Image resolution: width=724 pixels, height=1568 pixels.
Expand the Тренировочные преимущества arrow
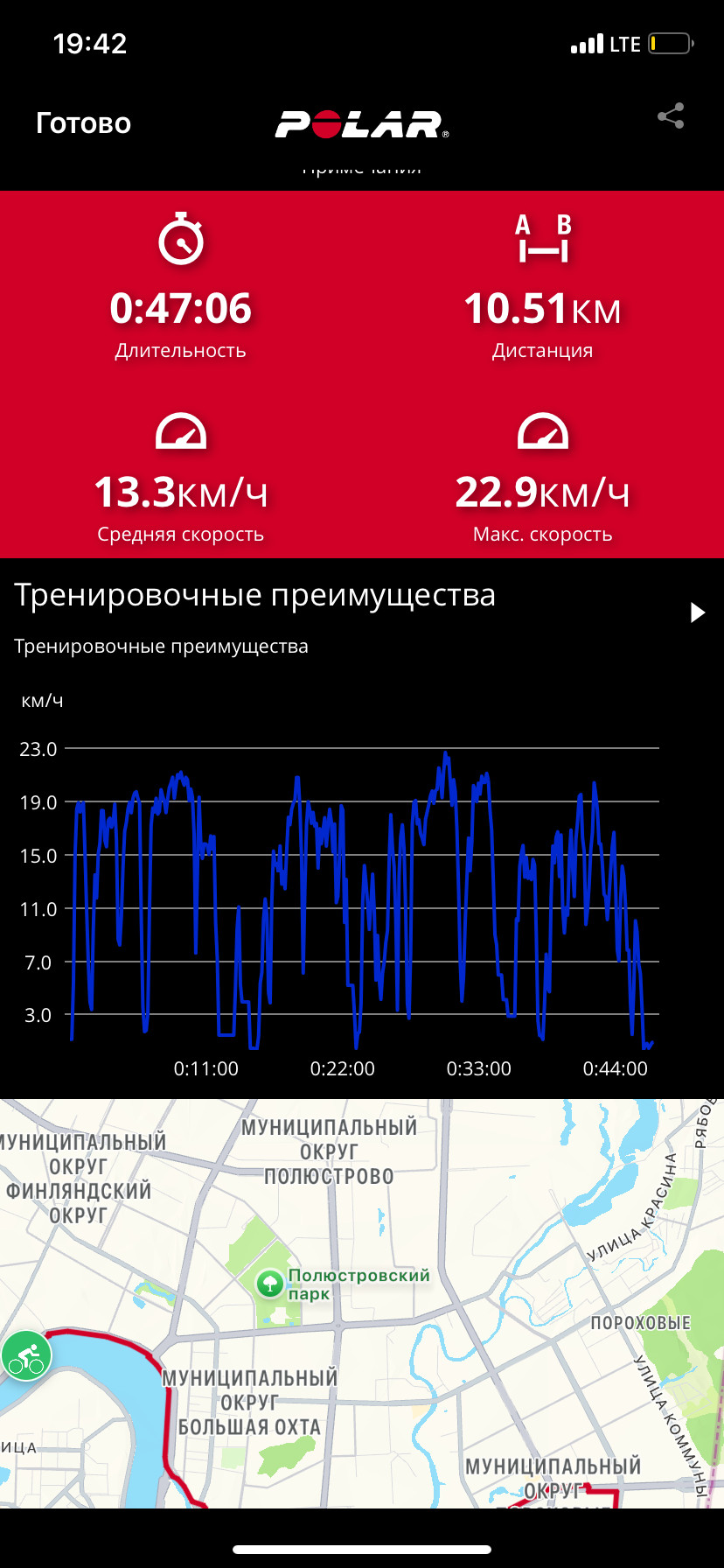coord(698,612)
